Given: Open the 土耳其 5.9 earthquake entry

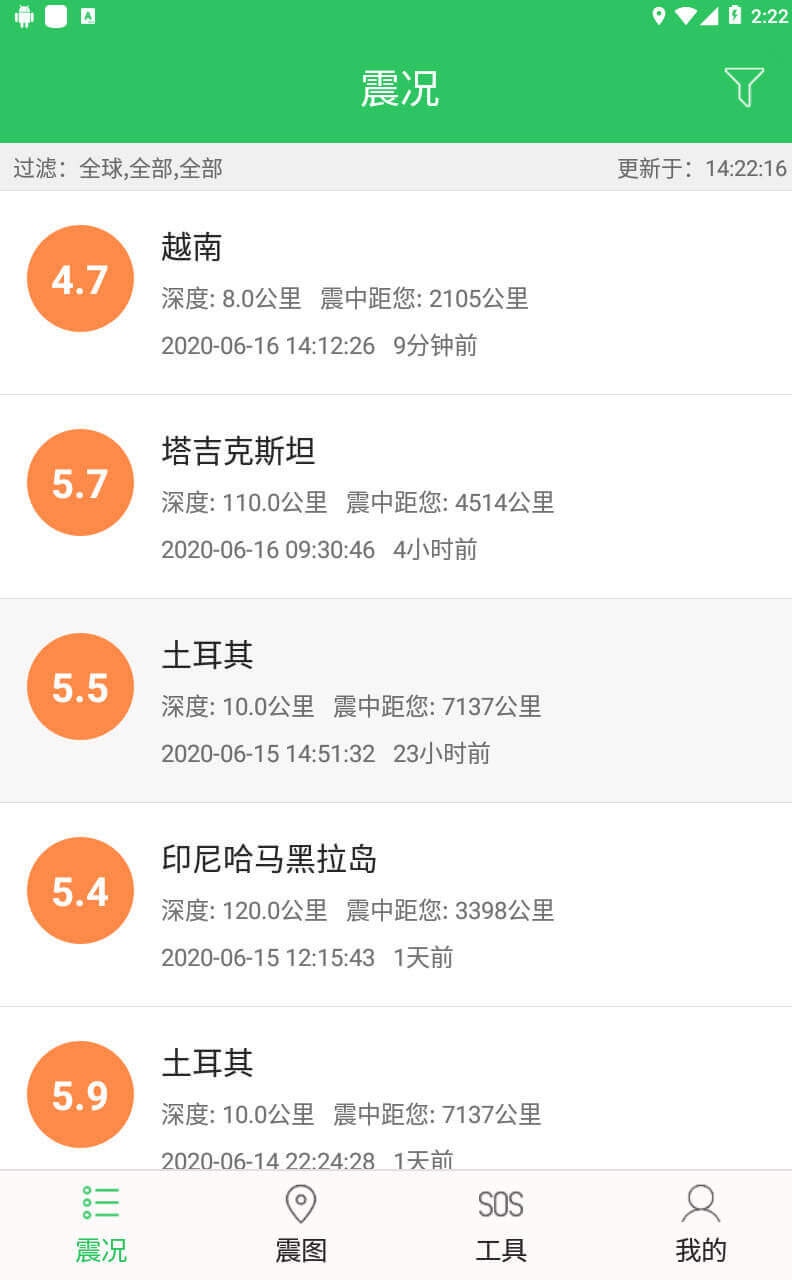Looking at the screenshot, I should (x=396, y=1089).
